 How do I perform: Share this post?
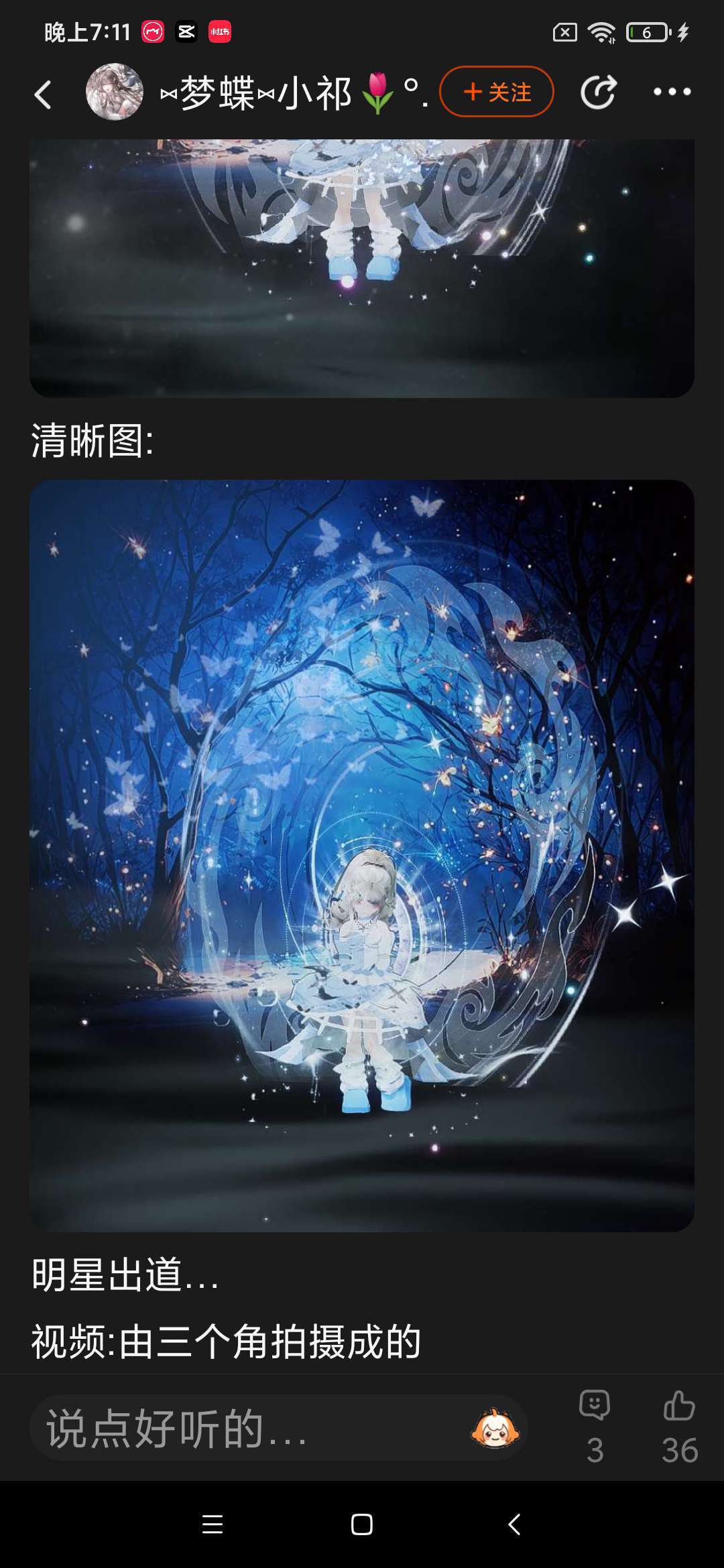(598, 92)
